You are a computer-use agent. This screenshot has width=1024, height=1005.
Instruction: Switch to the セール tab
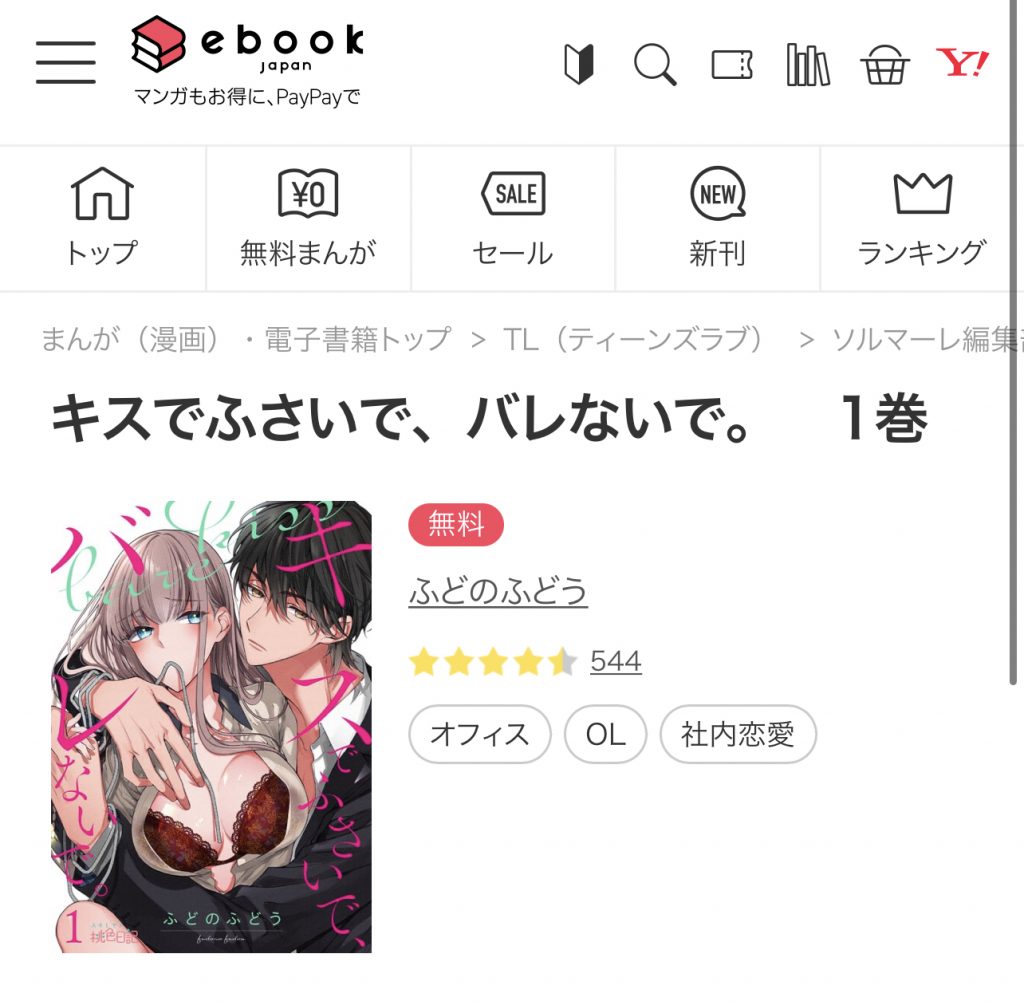[x=513, y=218]
